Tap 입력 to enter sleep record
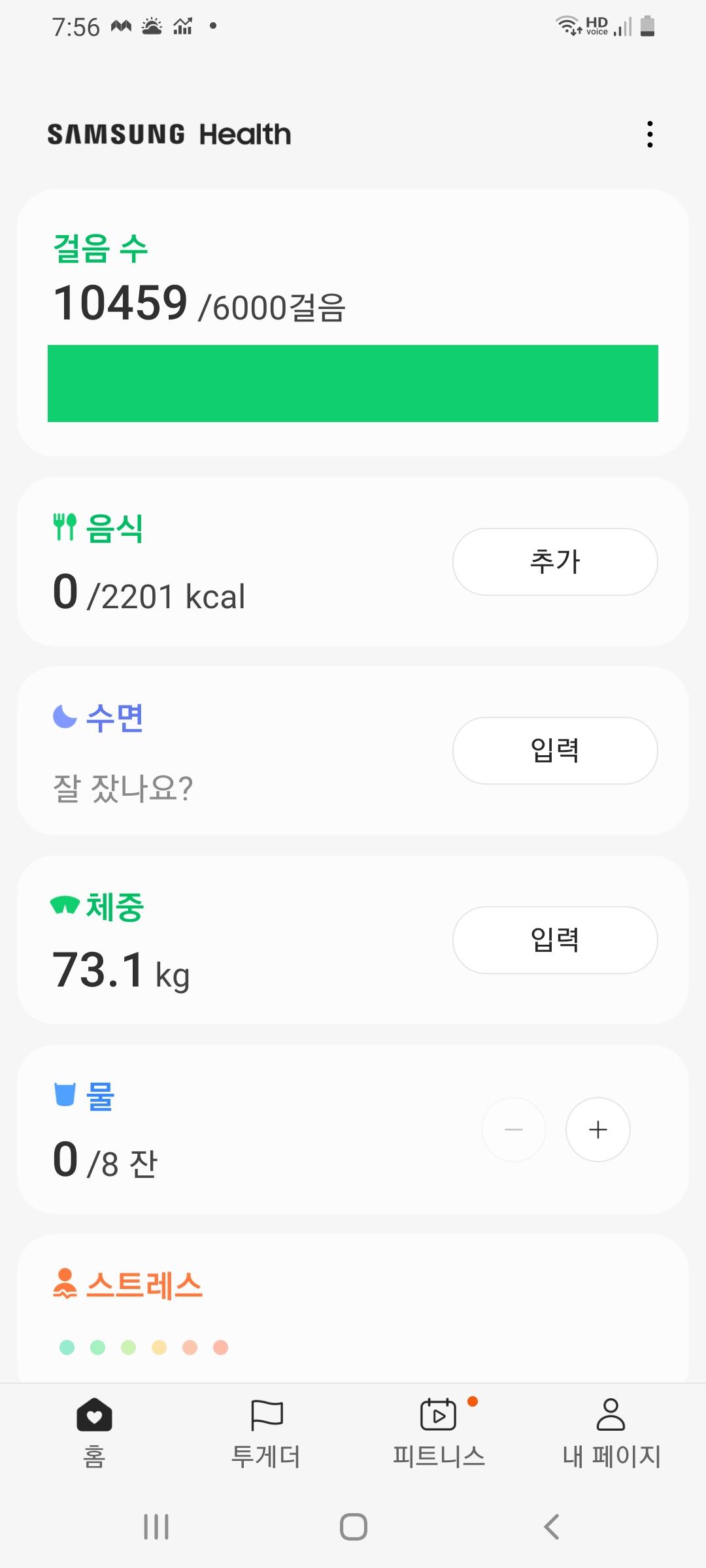This screenshot has width=706, height=1568. click(555, 751)
